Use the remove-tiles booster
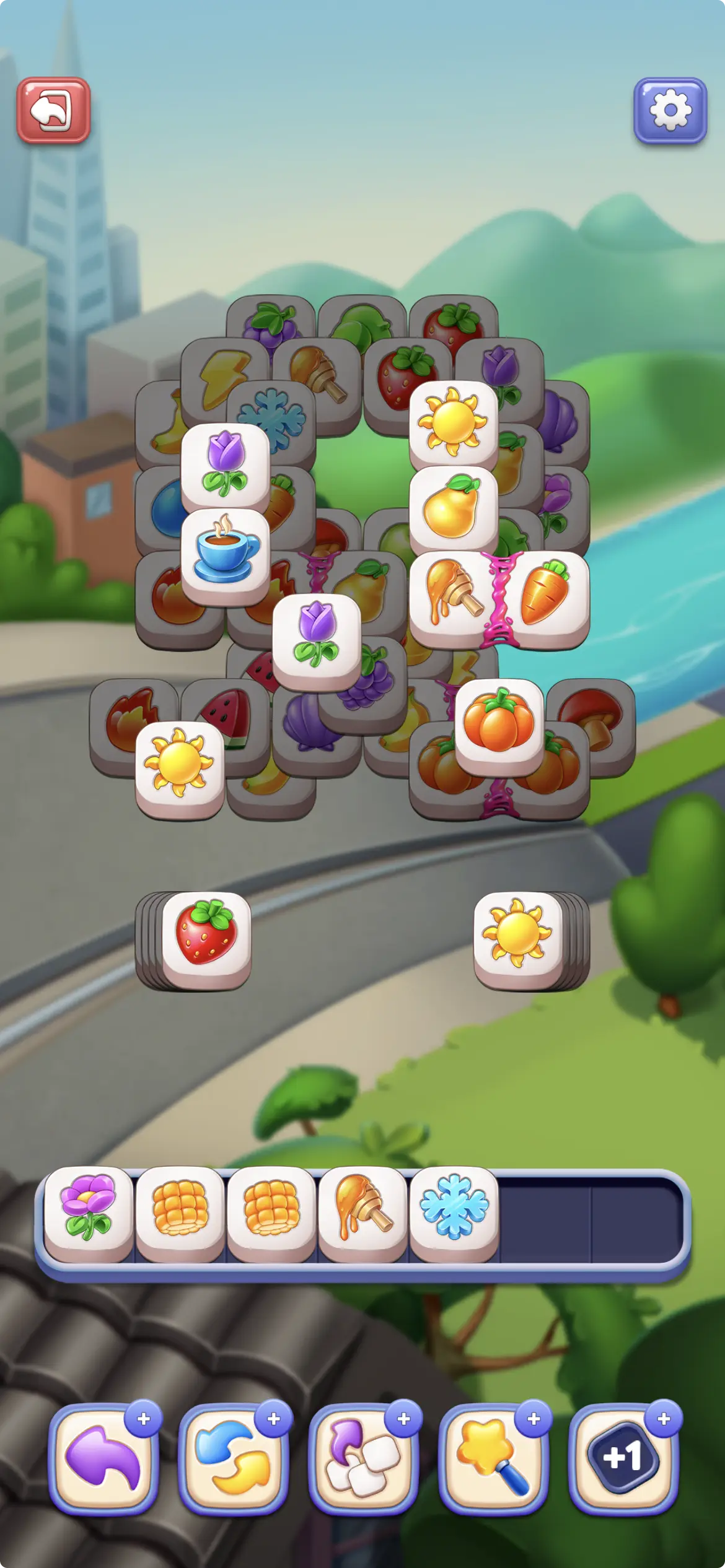The width and height of the screenshot is (725, 1568). click(363, 1459)
